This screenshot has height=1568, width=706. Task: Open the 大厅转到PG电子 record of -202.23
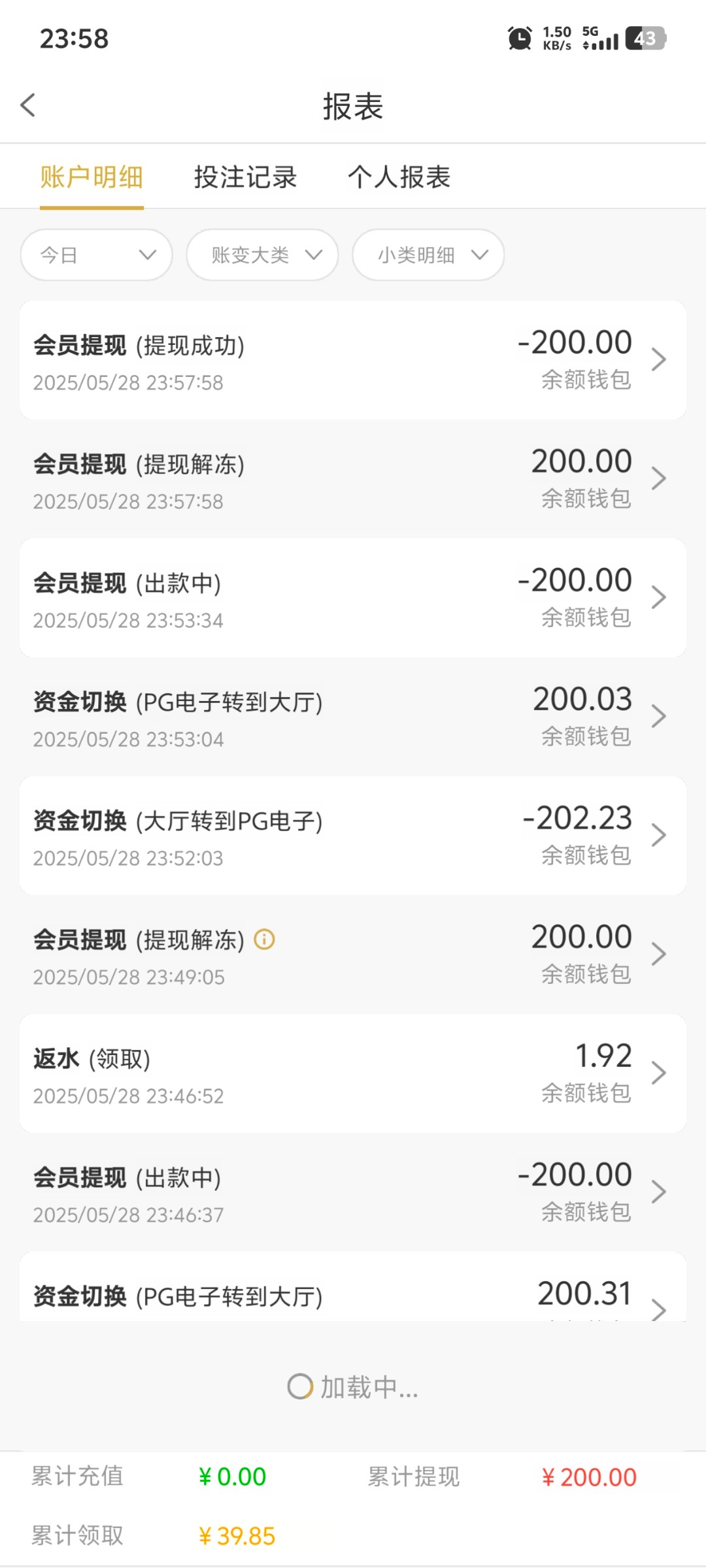[353, 836]
